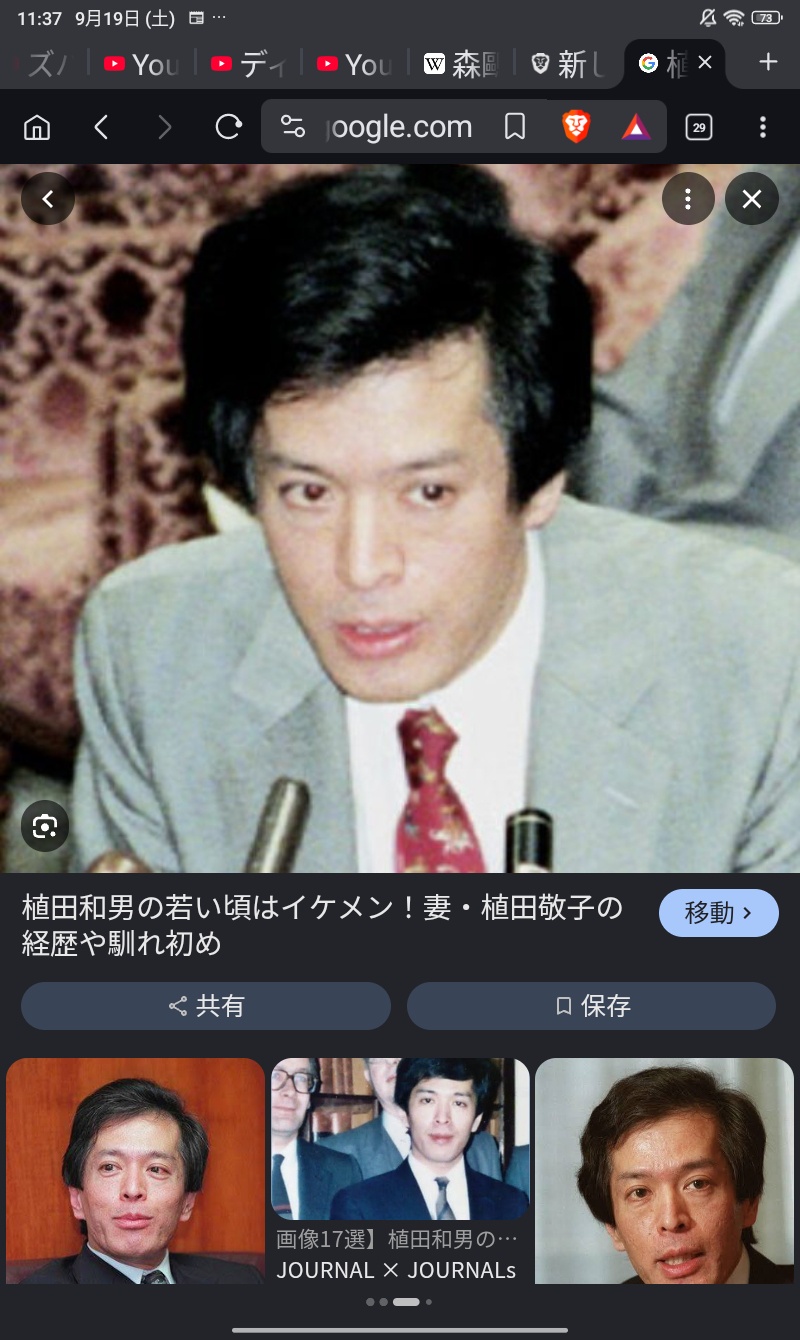Open the browser three-dot menu
The width and height of the screenshot is (800, 1340).
(x=763, y=127)
